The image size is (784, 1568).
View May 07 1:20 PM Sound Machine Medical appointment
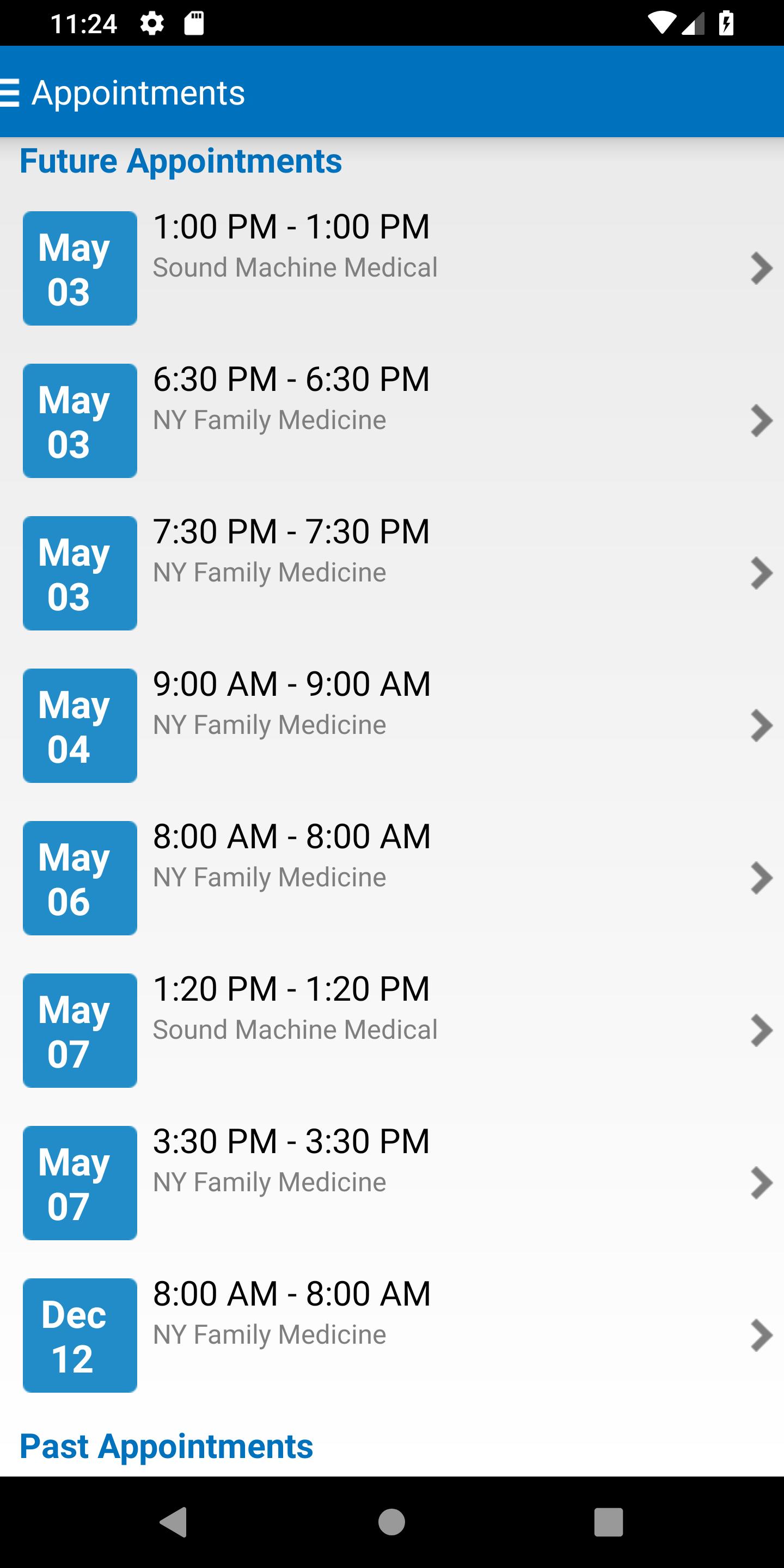point(392,1031)
